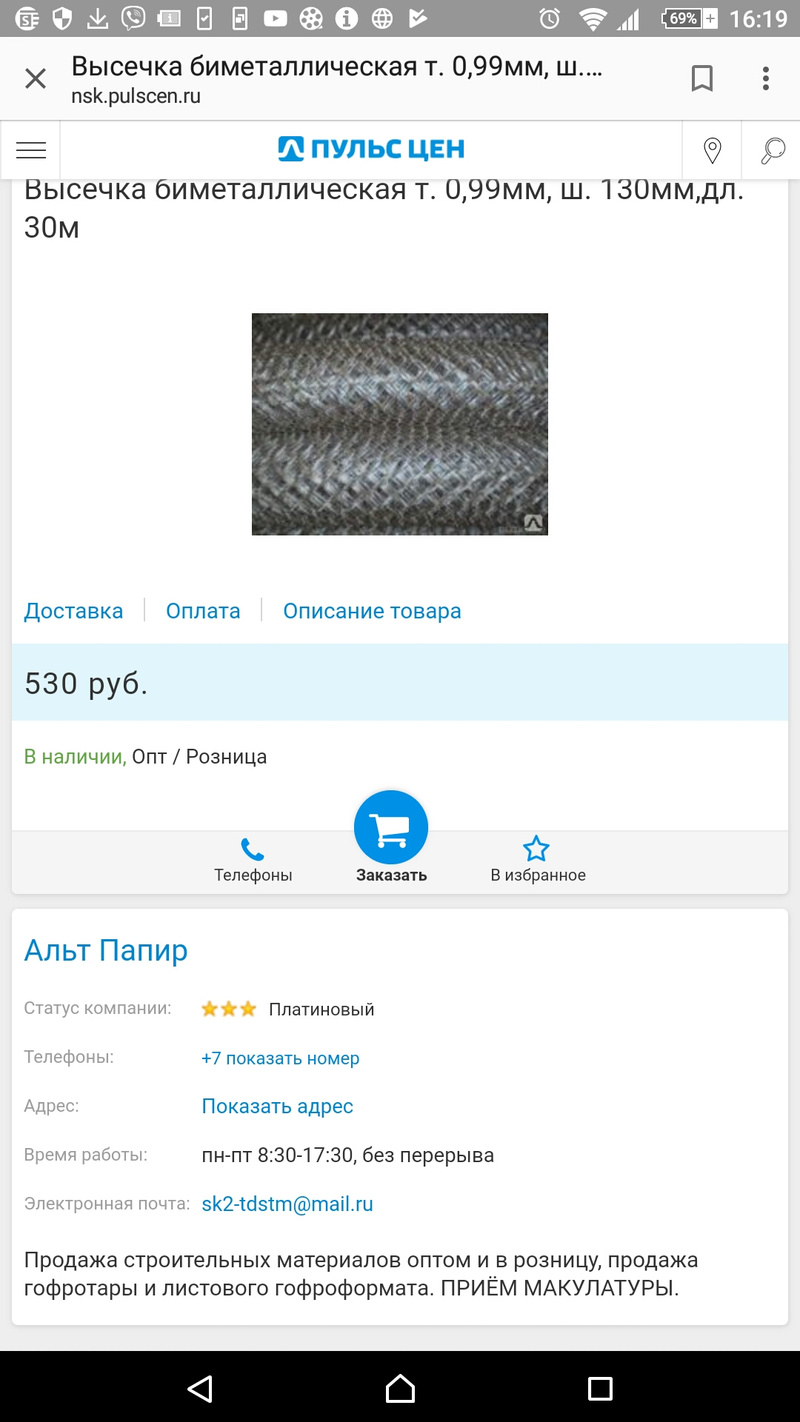Bookmark this page in the browser
800x1422 pixels.
[x=702, y=79]
